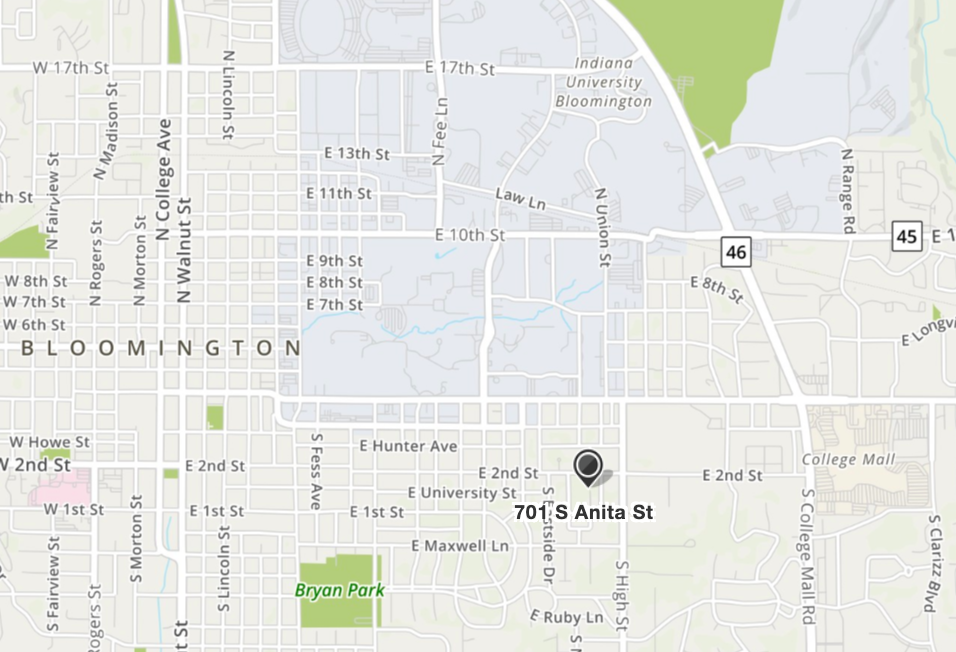This screenshot has width=956, height=652.
Task: Tap the map pin at 701 S Anita St
Action: tap(588, 466)
